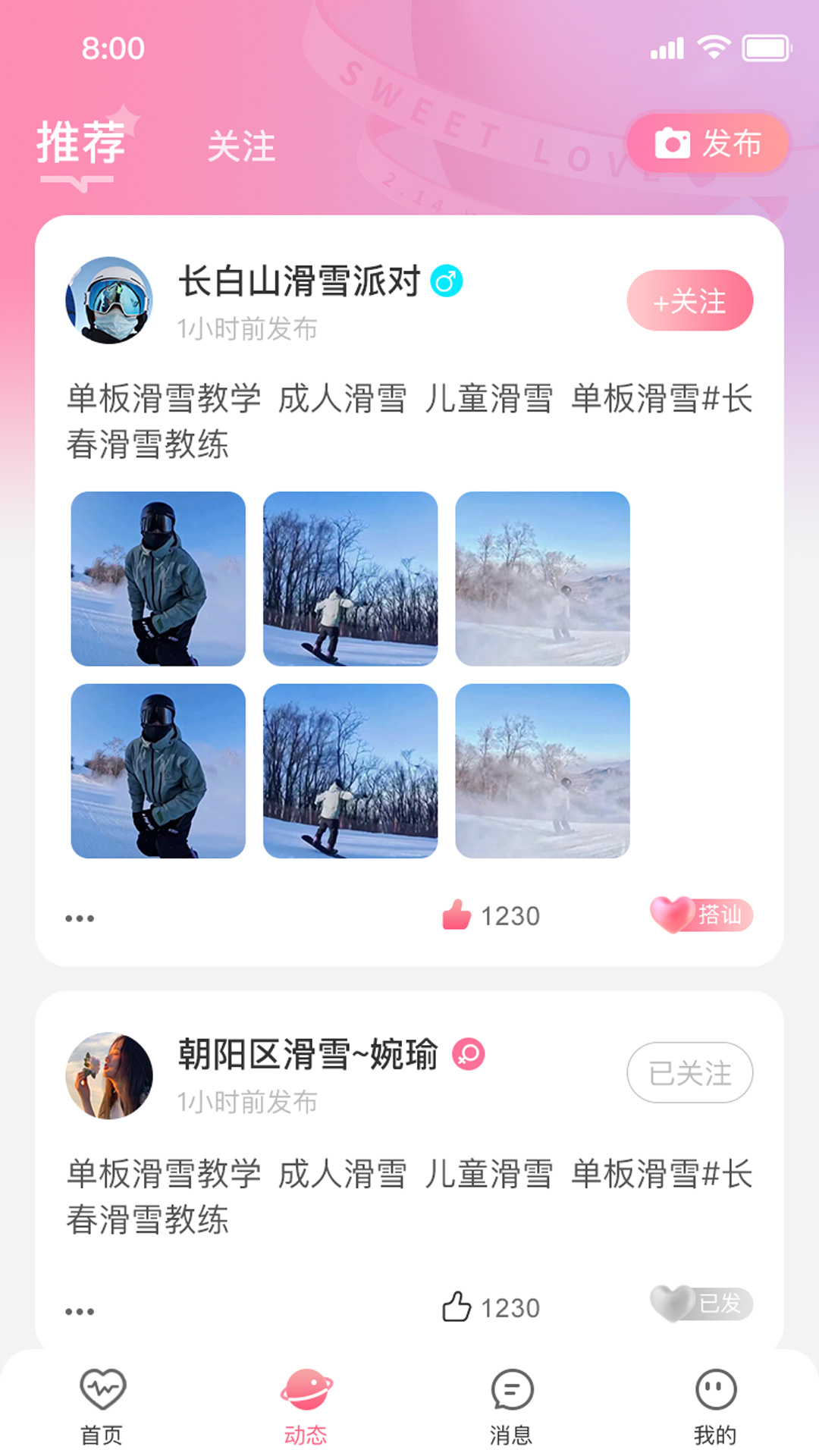Switch to the 关注 tab

tap(243, 148)
